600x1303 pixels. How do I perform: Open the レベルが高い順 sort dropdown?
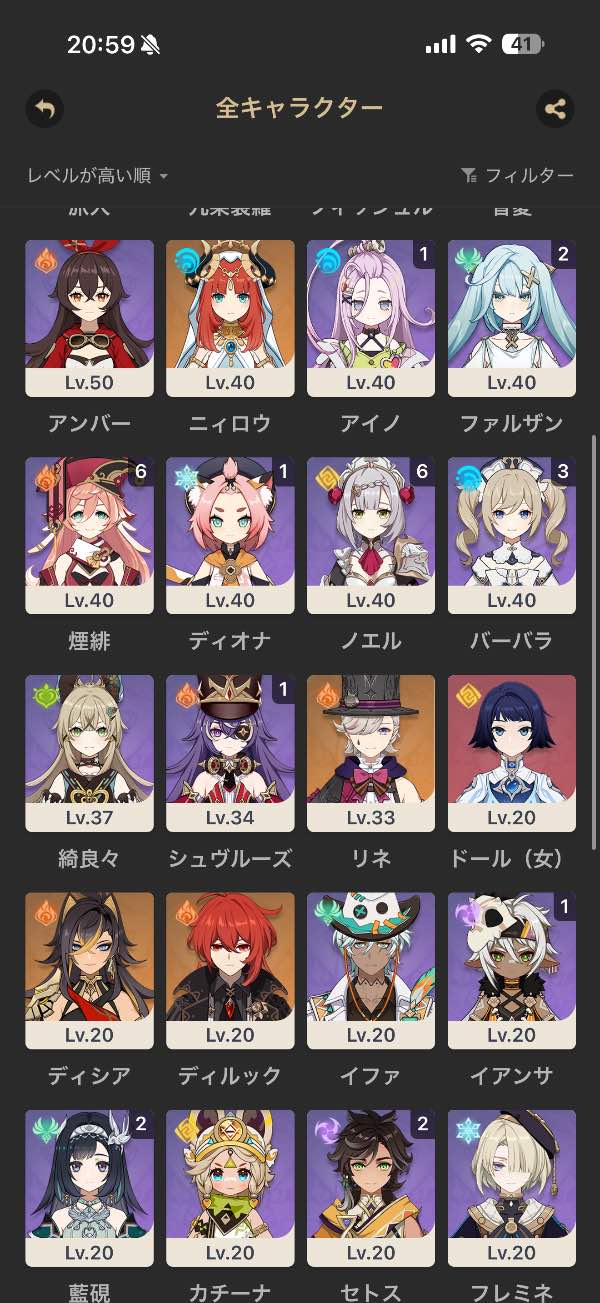click(97, 176)
